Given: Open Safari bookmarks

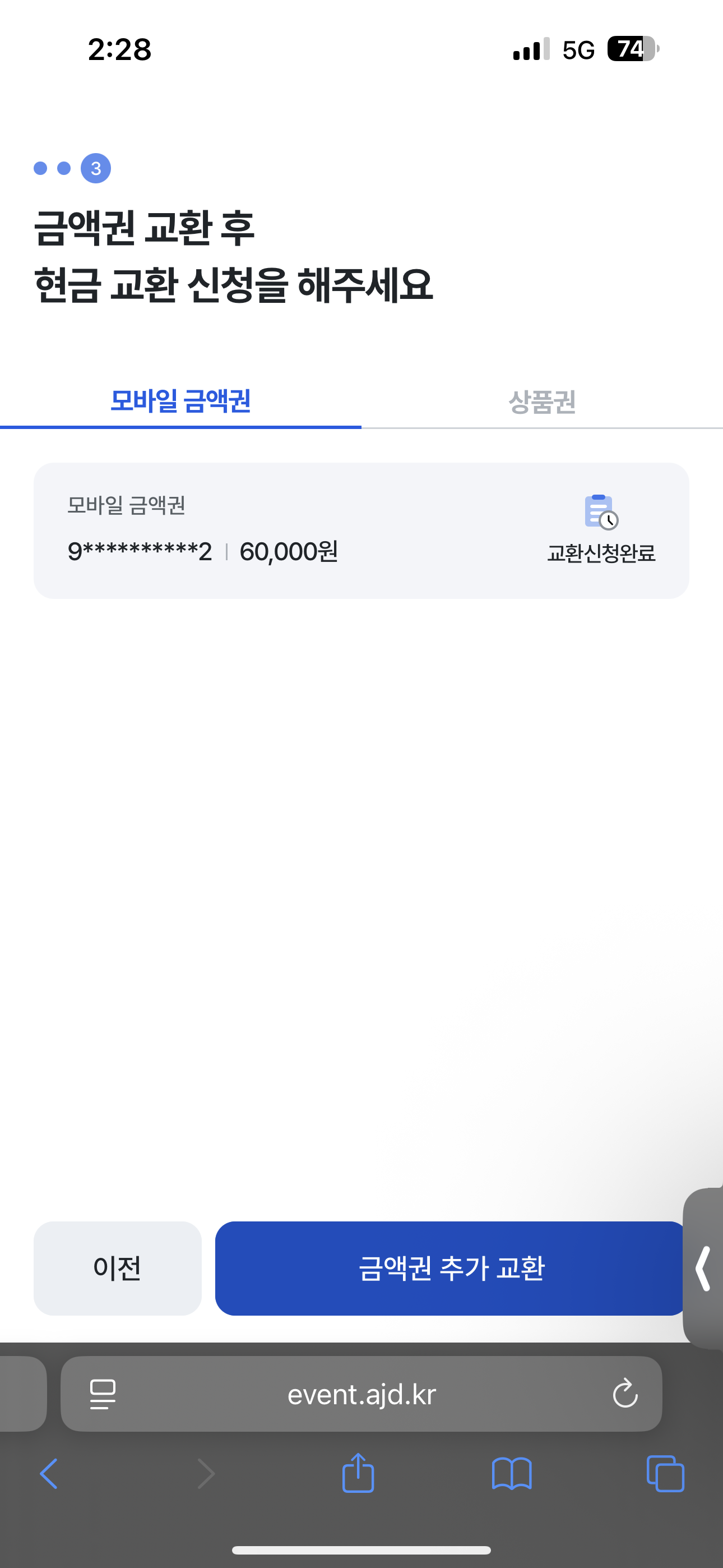Looking at the screenshot, I should [511, 1474].
